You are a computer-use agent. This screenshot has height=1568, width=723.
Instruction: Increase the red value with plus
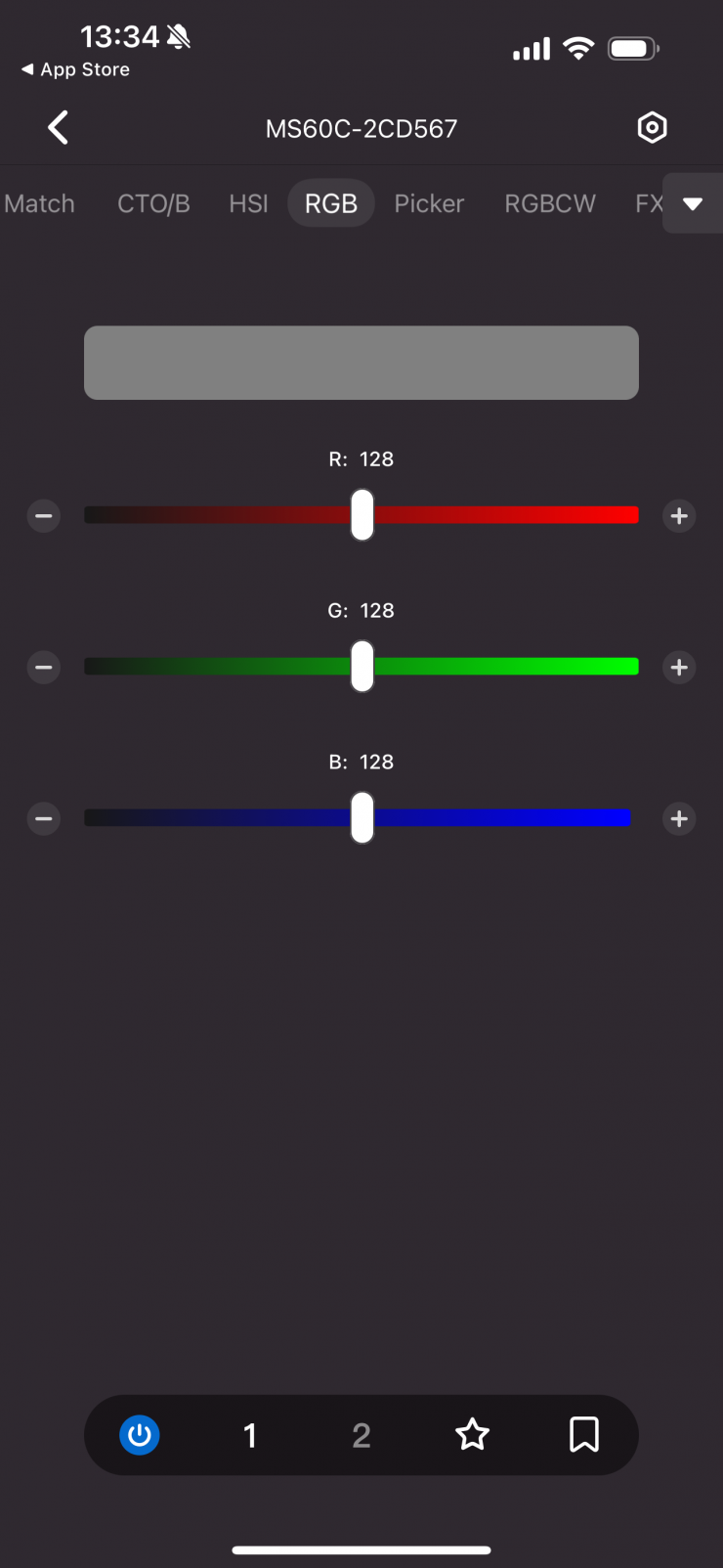[679, 516]
